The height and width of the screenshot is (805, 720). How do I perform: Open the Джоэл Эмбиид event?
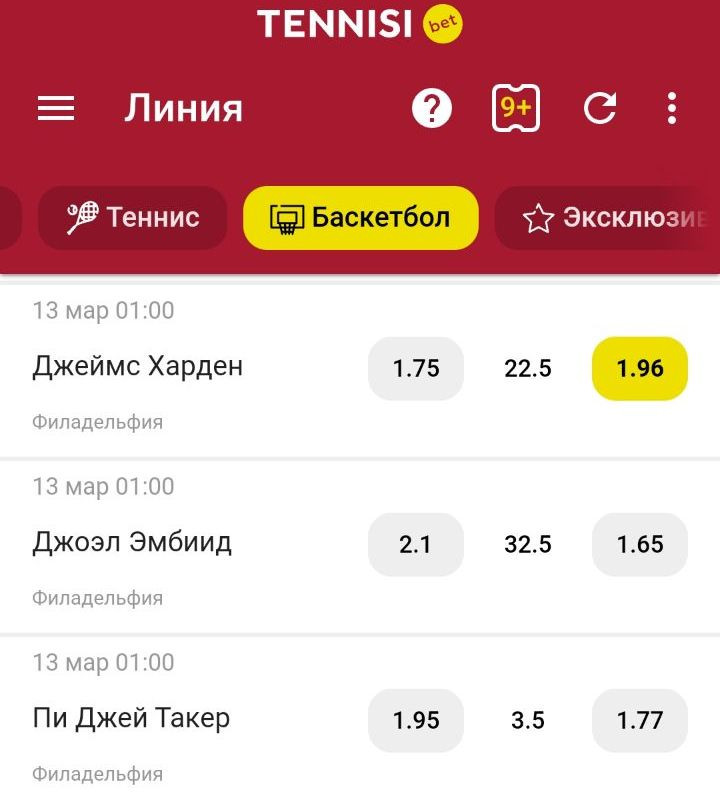pyautogui.click(x=132, y=542)
